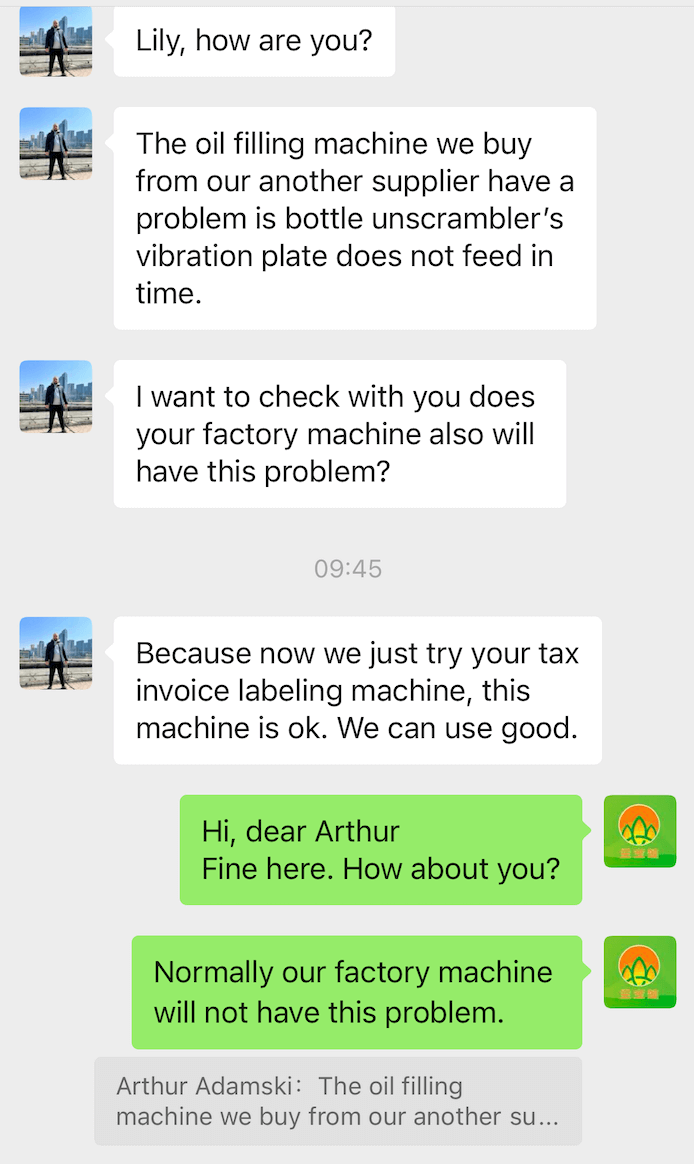Tap Arthur's avatar beside "Lily, how are you?"
Viewport: 694px width, 1164px height.
click(56, 42)
